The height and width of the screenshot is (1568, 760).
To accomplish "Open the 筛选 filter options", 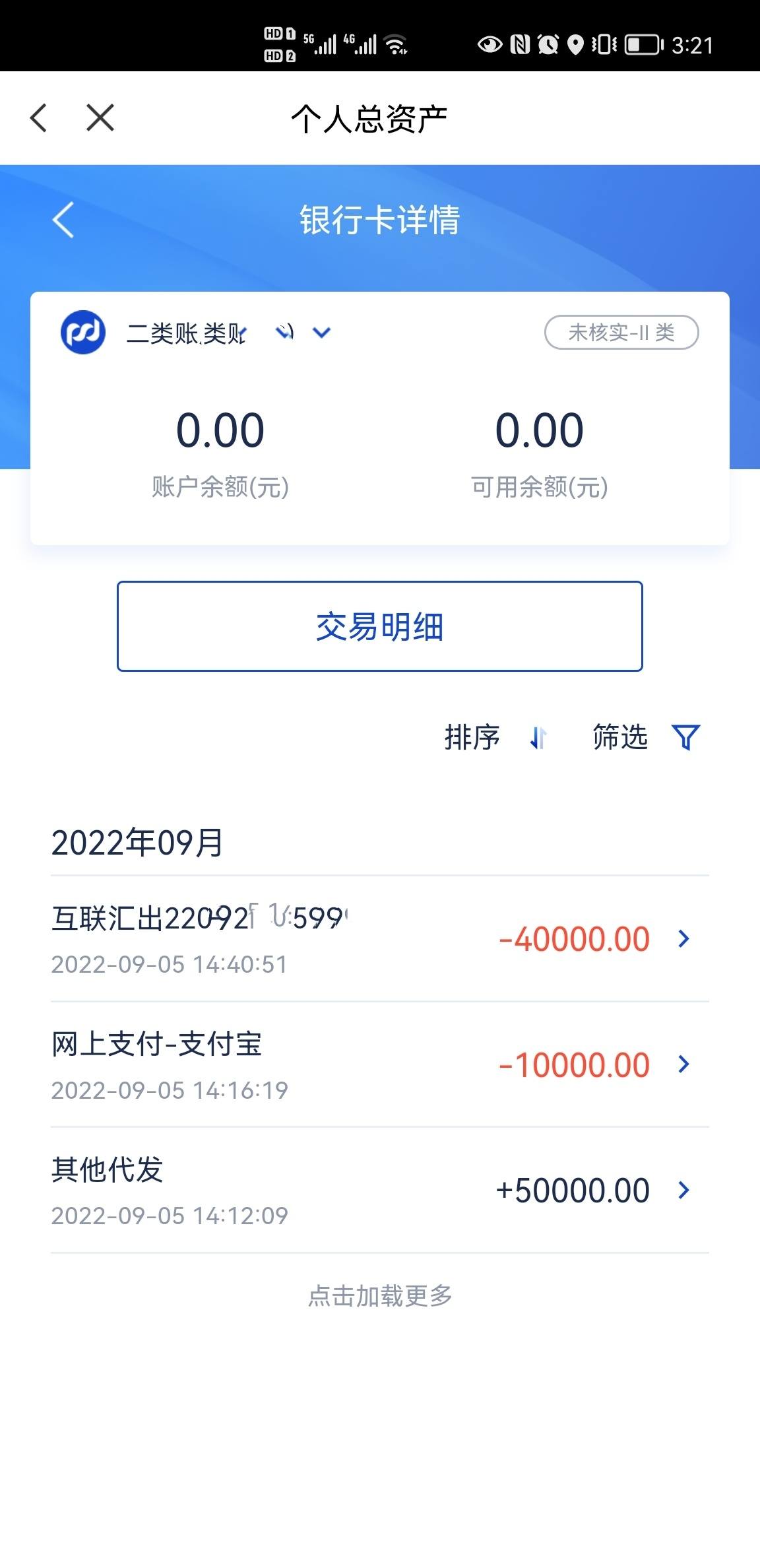I will coord(646,737).
